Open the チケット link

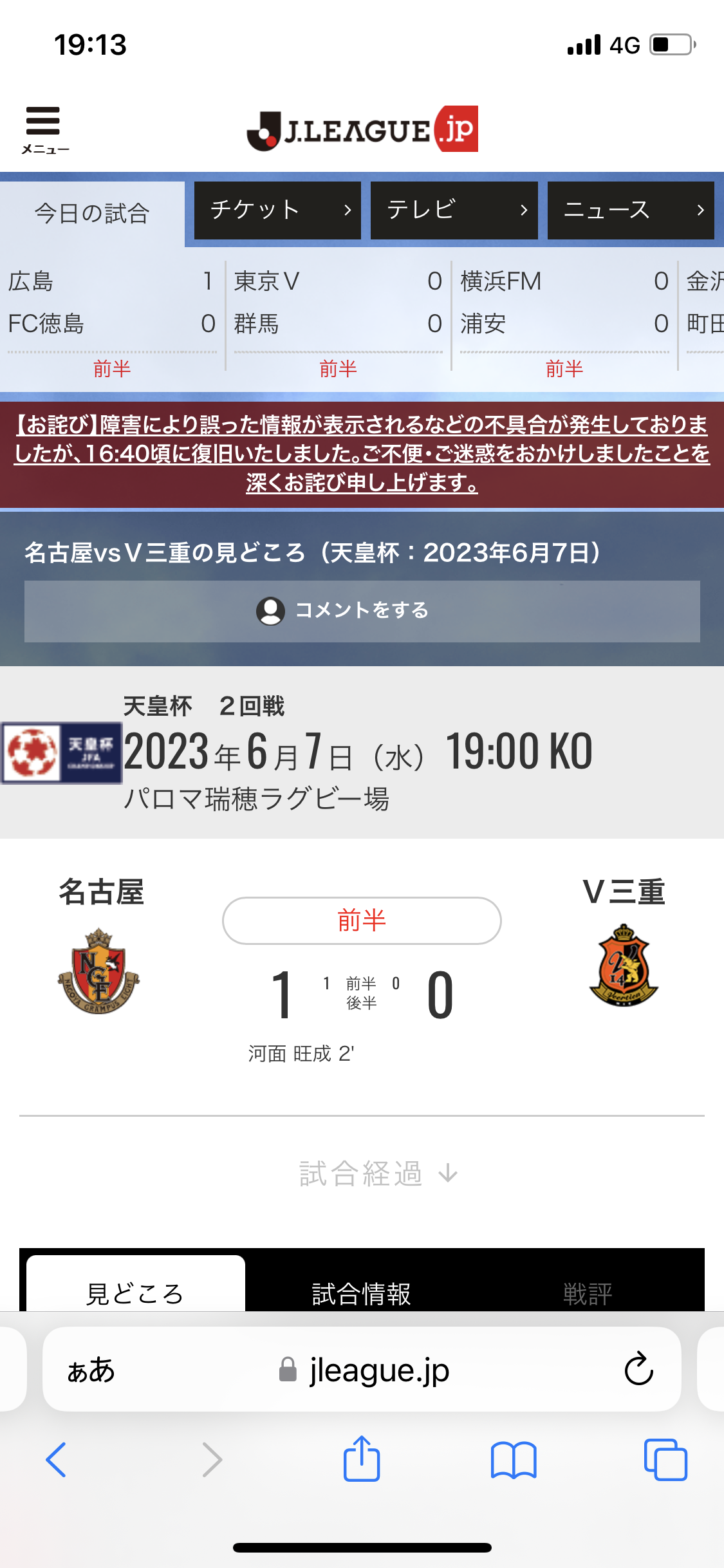[x=277, y=210]
